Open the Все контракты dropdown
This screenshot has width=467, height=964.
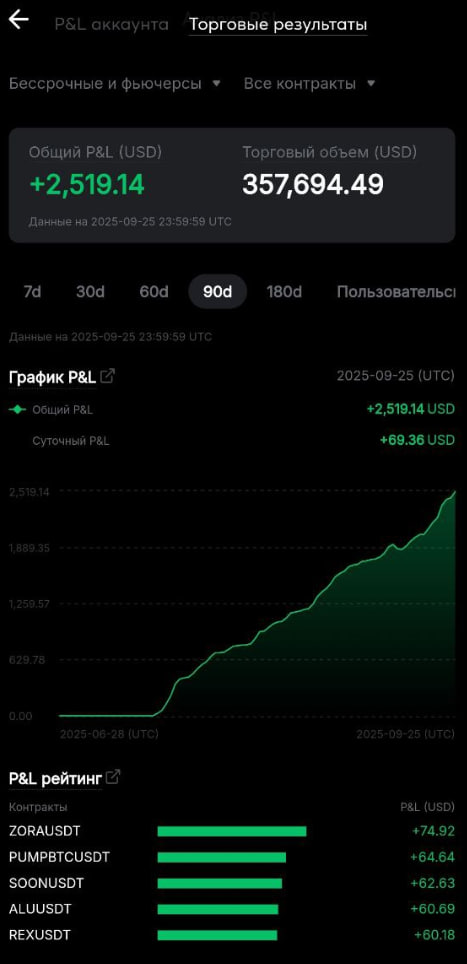click(x=309, y=84)
